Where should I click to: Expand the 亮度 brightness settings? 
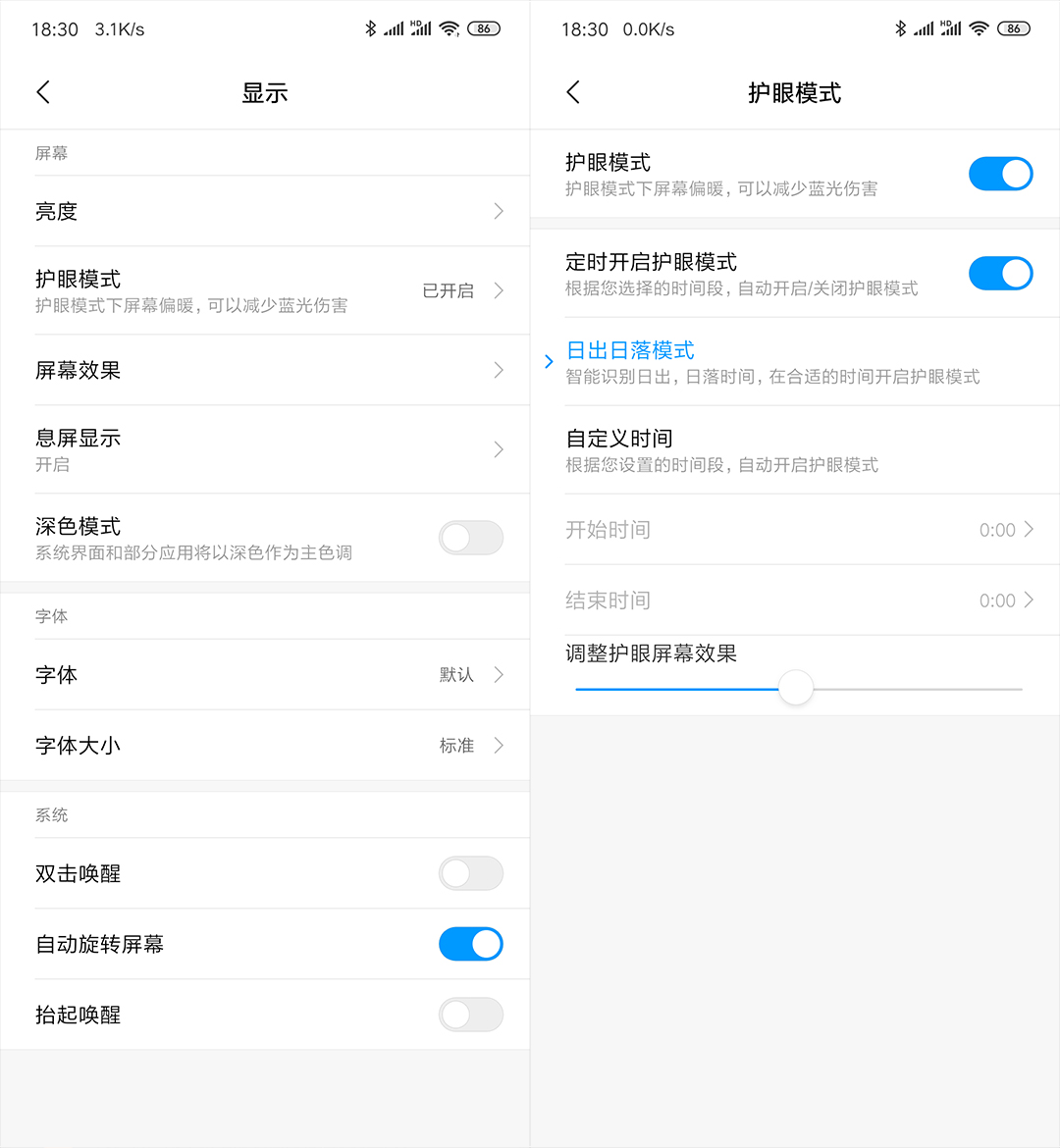(x=265, y=211)
